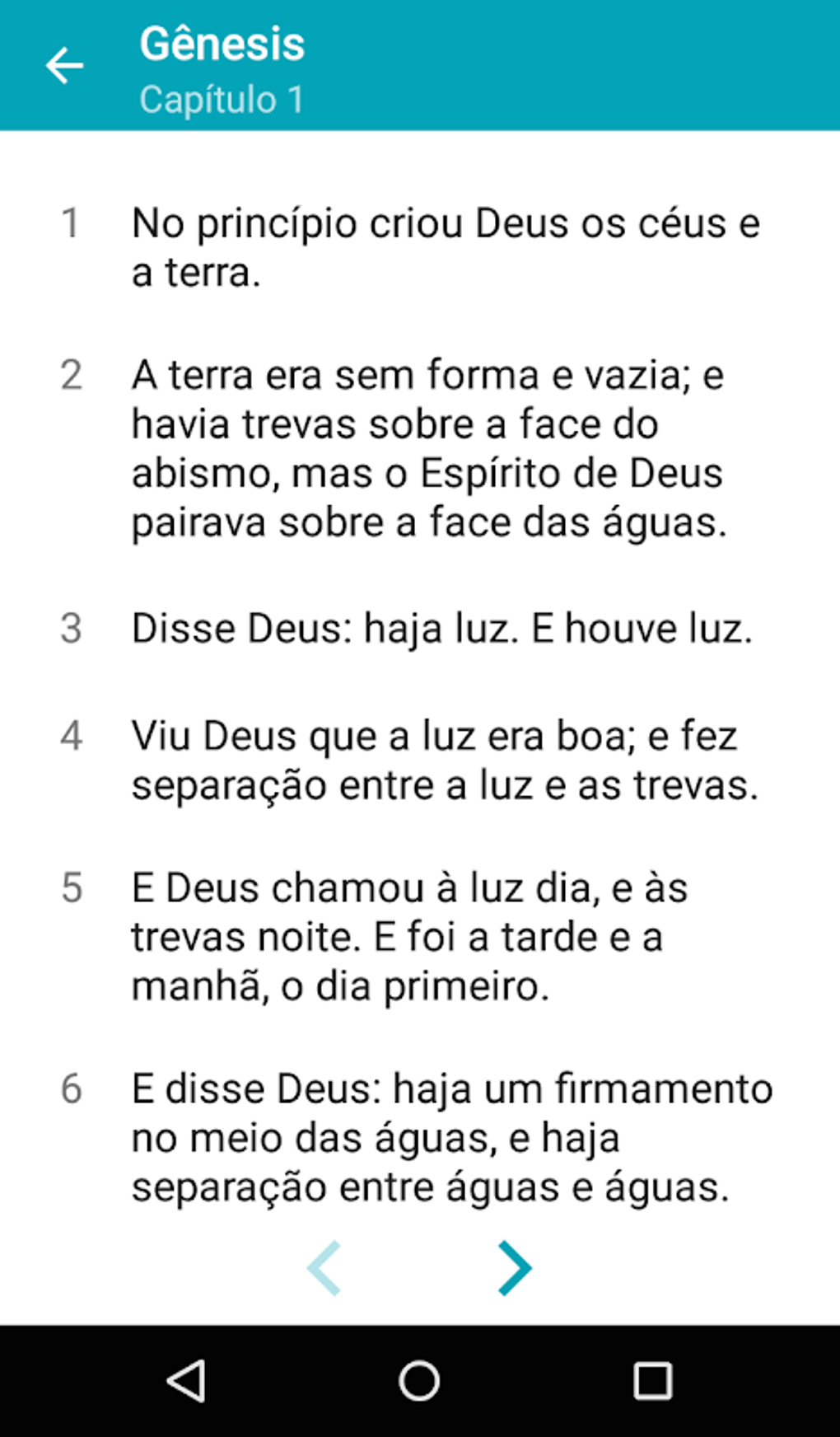The image size is (840, 1437).
Task: Select verse number 2
Action: (72, 375)
